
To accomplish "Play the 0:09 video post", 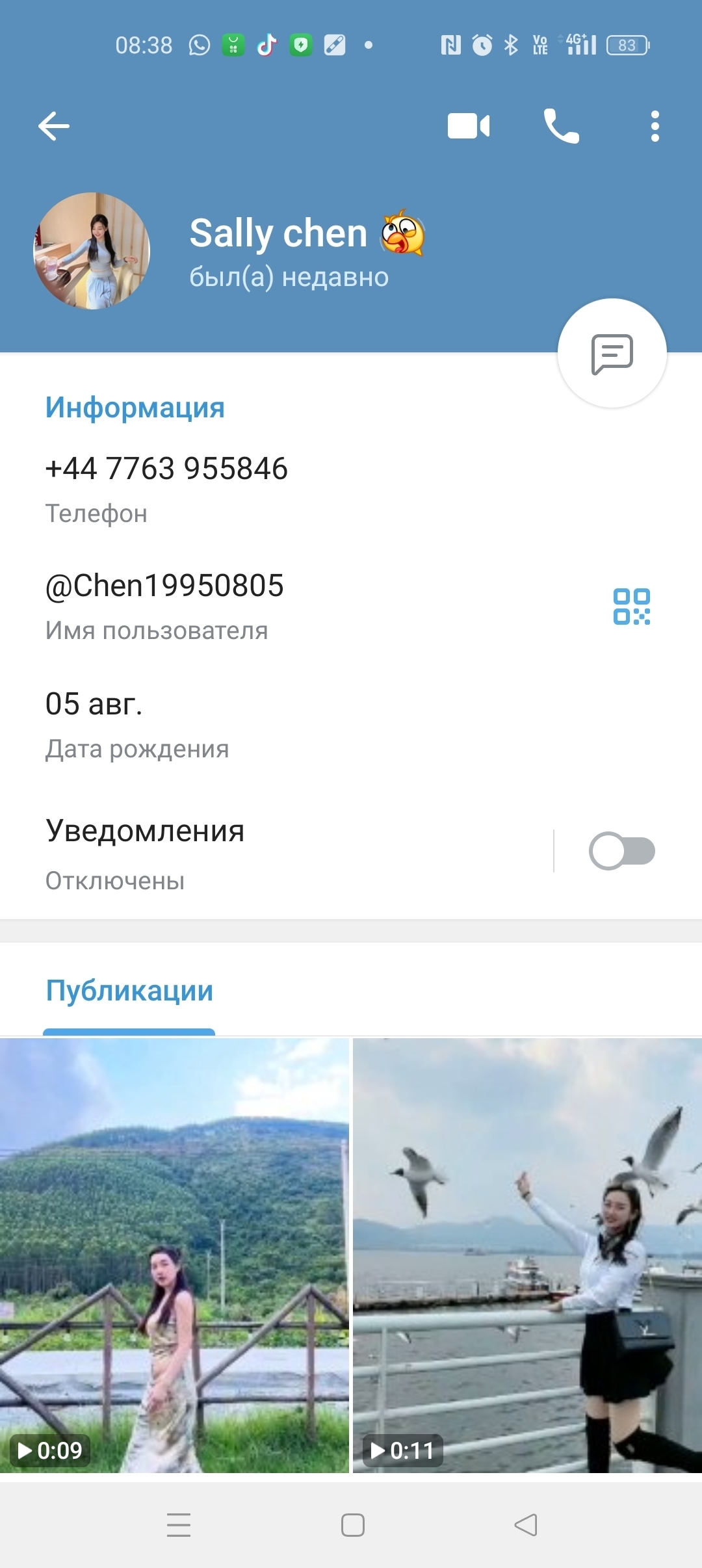I will (x=174, y=1255).
